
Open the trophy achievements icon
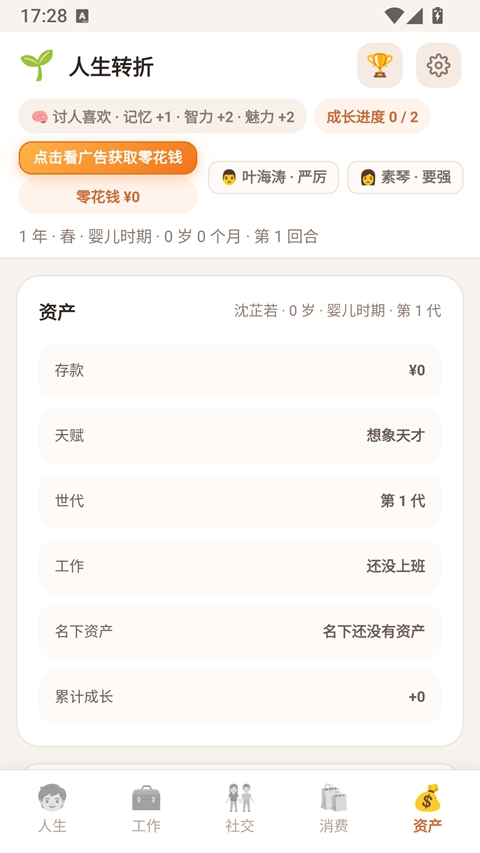pos(380,65)
